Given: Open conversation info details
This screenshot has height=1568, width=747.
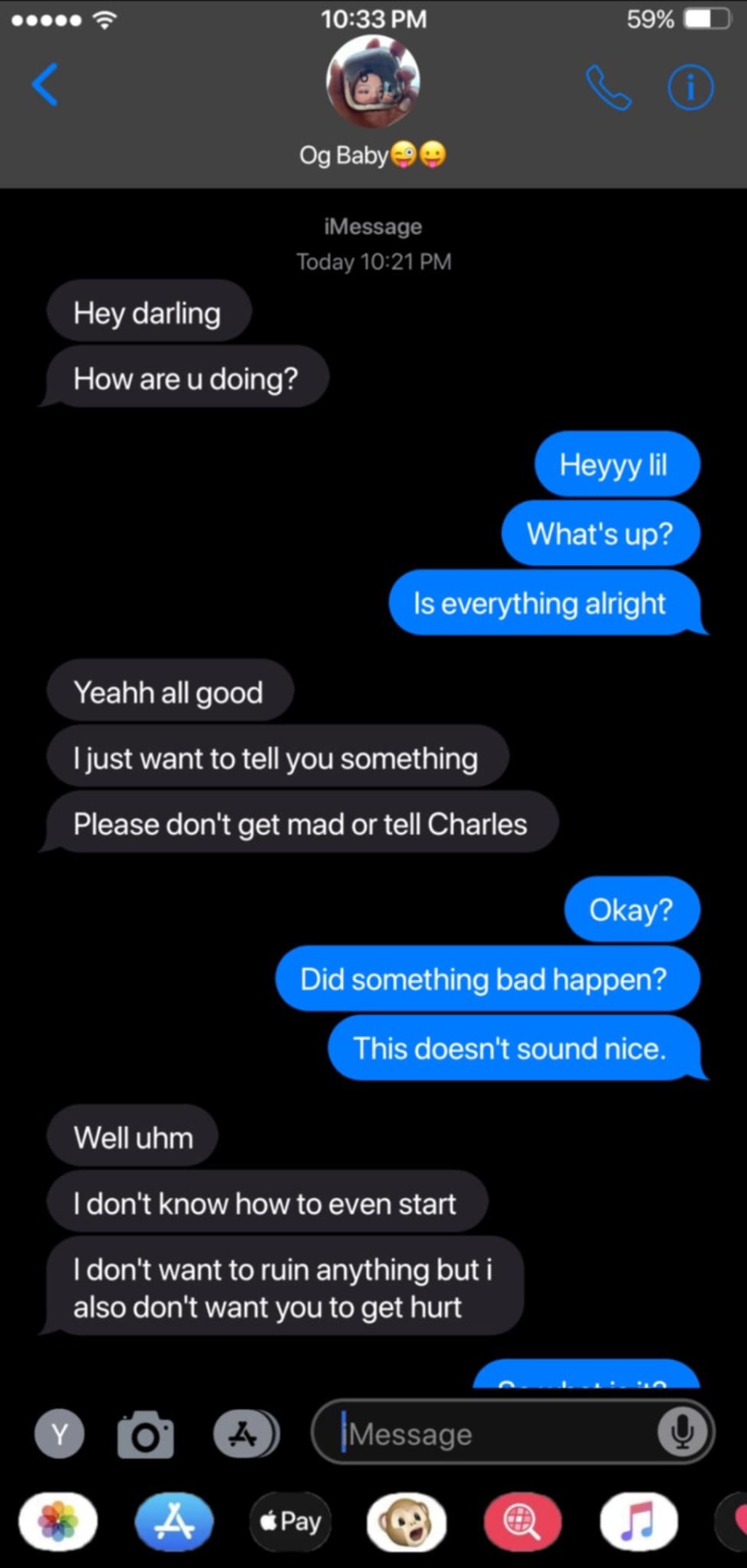Looking at the screenshot, I should pyautogui.click(x=690, y=87).
